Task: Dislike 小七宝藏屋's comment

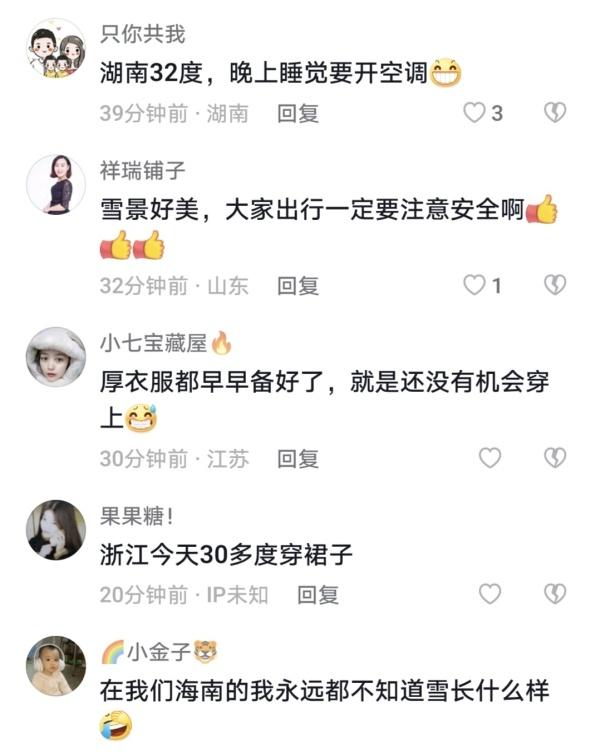Action: (555, 459)
